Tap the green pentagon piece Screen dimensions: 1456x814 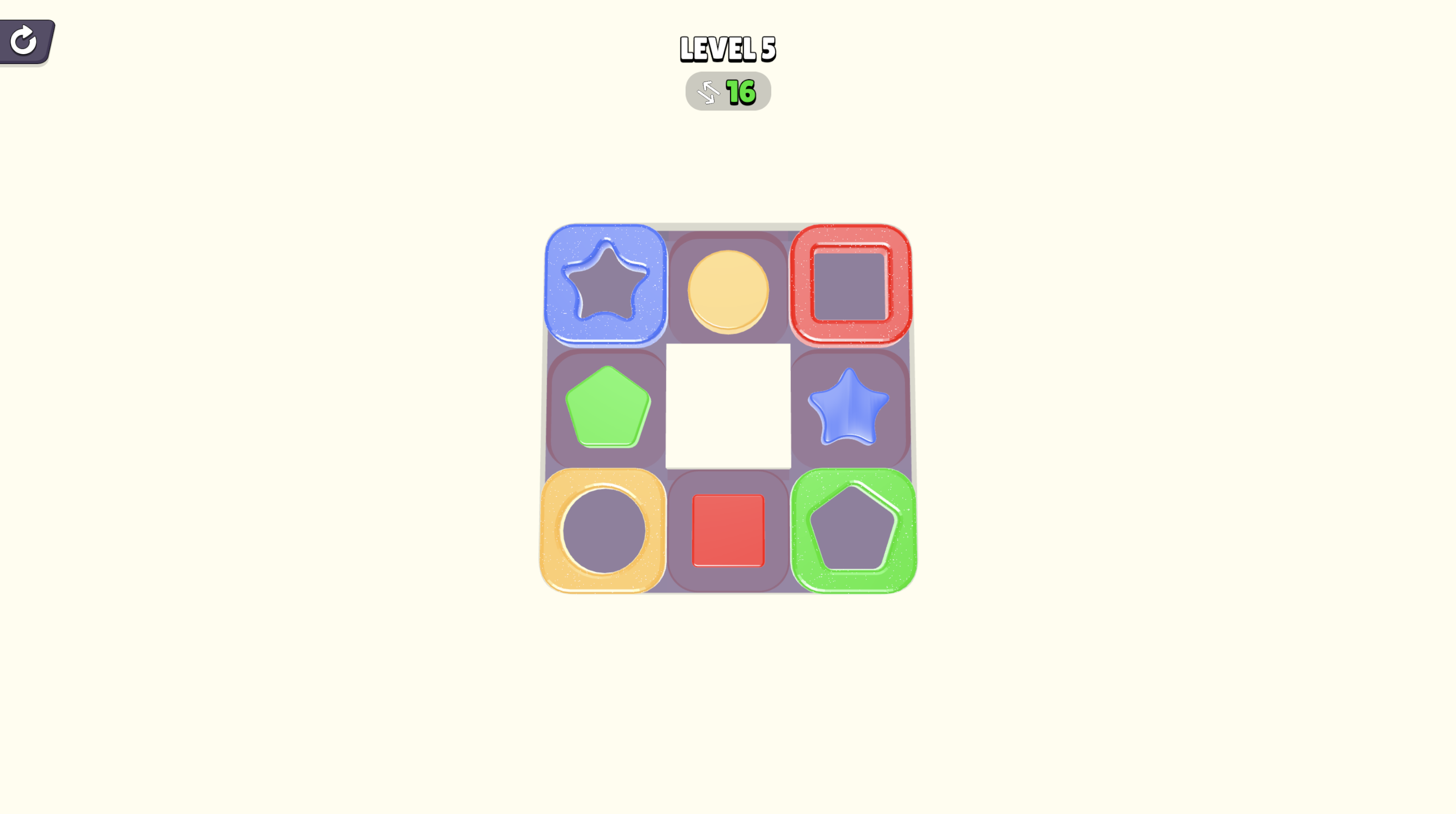click(x=608, y=407)
